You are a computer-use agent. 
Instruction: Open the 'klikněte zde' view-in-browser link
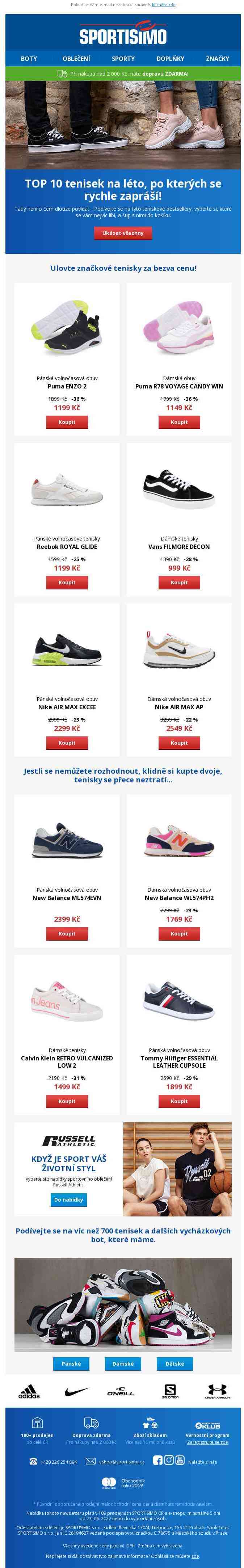pyautogui.click(x=164, y=4)
